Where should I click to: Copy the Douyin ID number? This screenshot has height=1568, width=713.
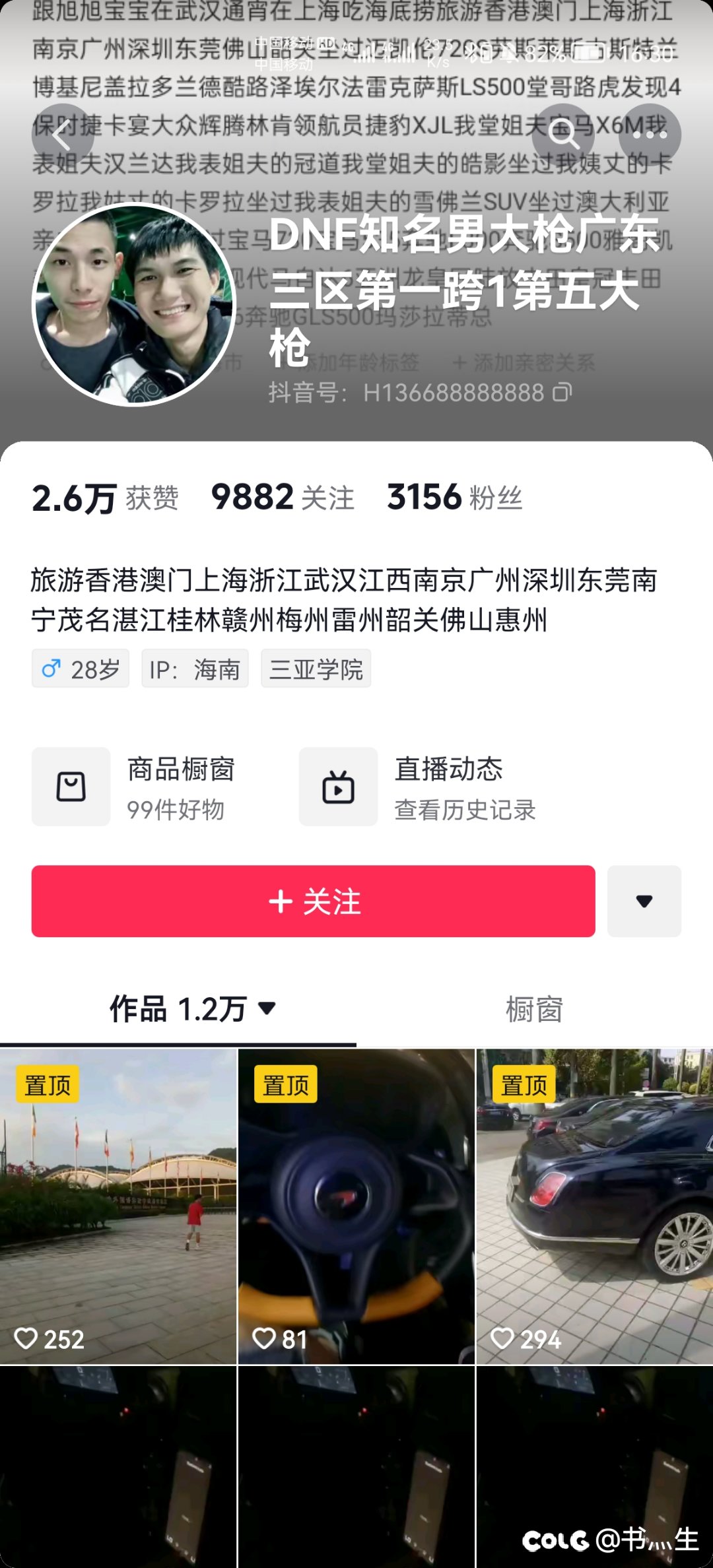click(562, 393)
